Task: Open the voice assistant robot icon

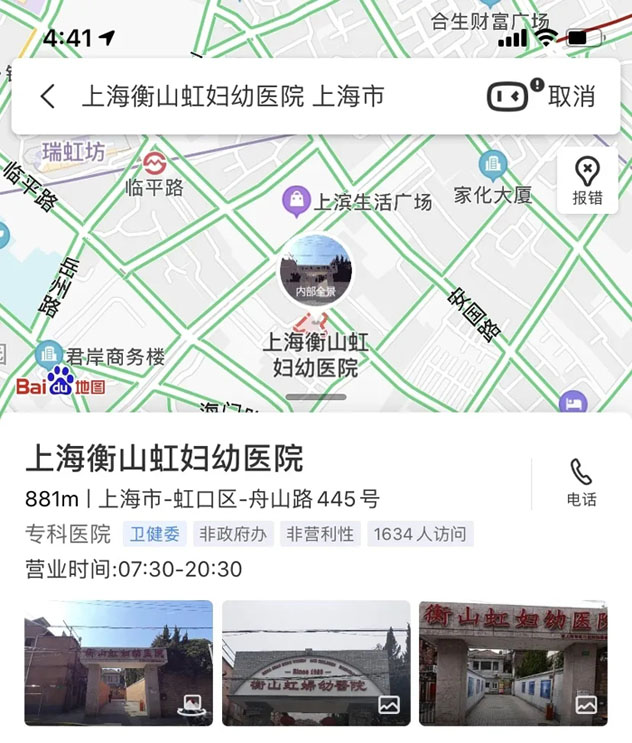Action: 508,96
